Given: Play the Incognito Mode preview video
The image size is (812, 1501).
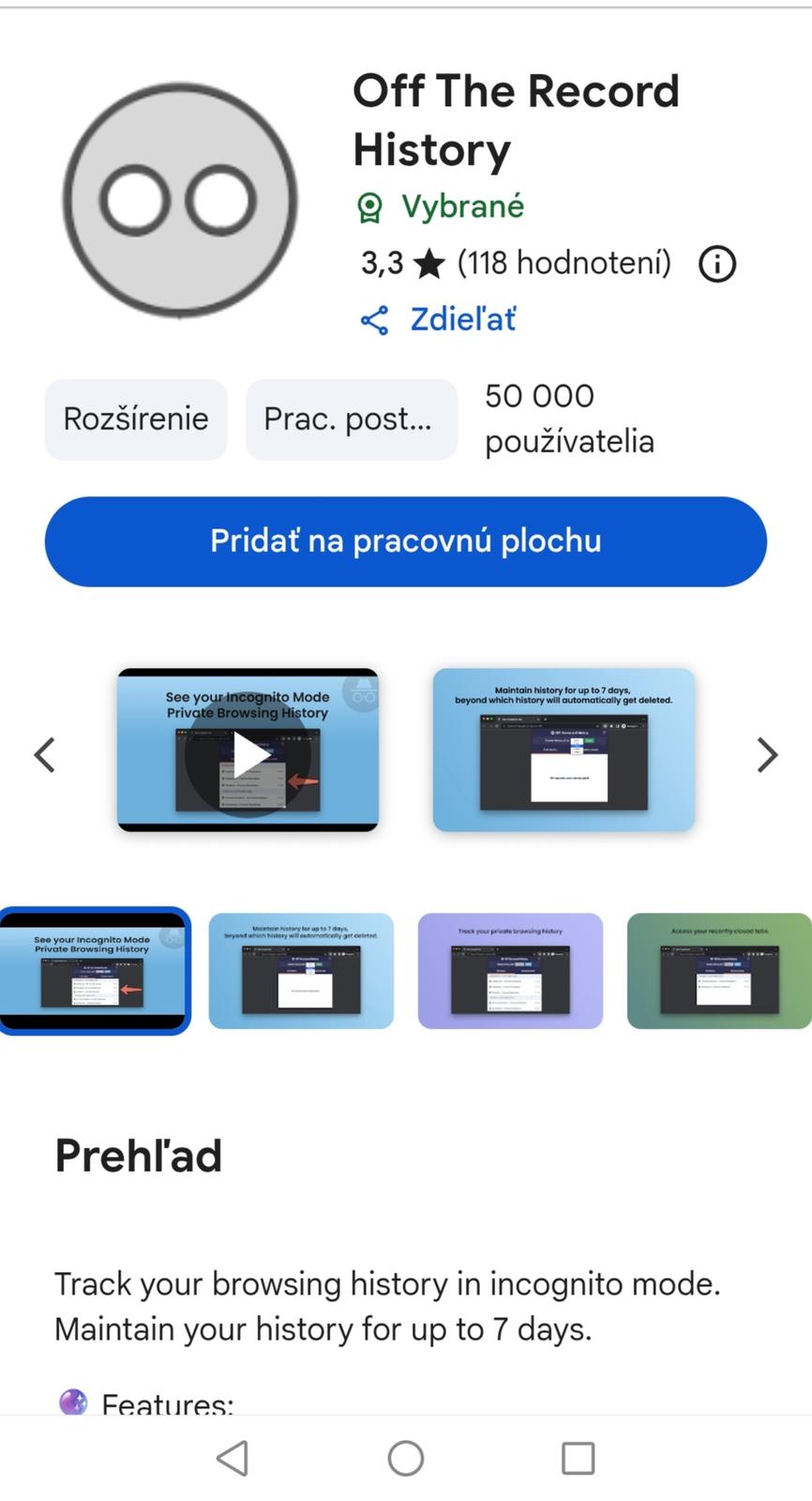Looking at the screenshot, I should 248,752.
